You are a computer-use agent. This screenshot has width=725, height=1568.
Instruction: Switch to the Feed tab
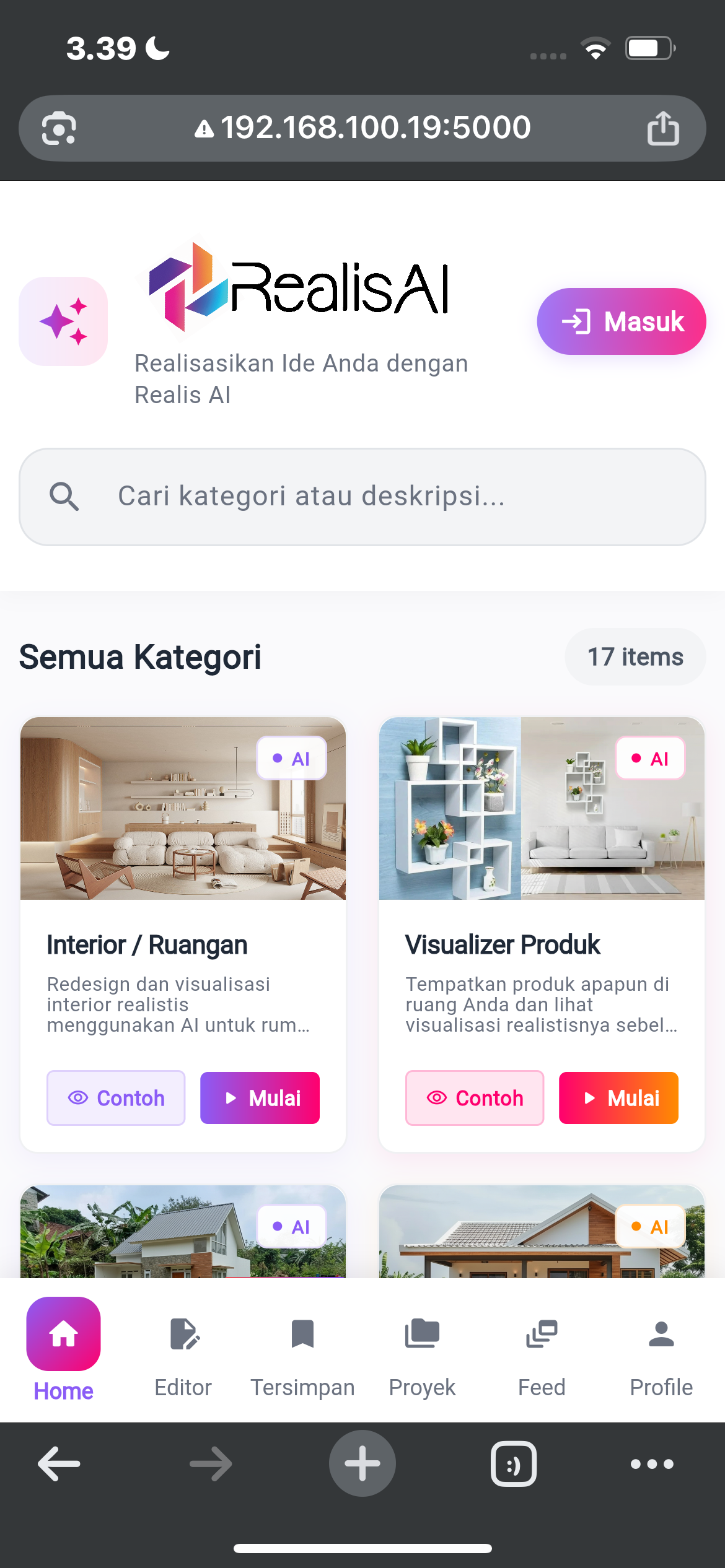542,1356
